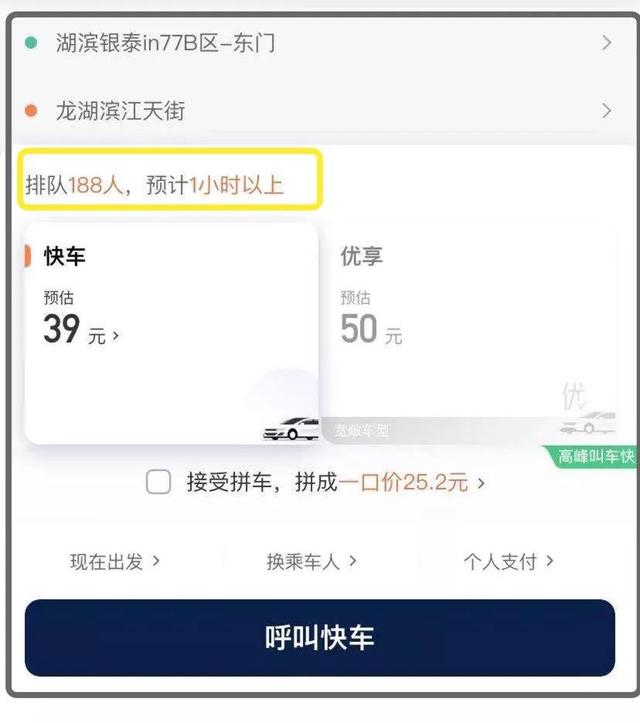Open 换乘车人 passenger selector
The image size is (640, 723).
(311, 561)
